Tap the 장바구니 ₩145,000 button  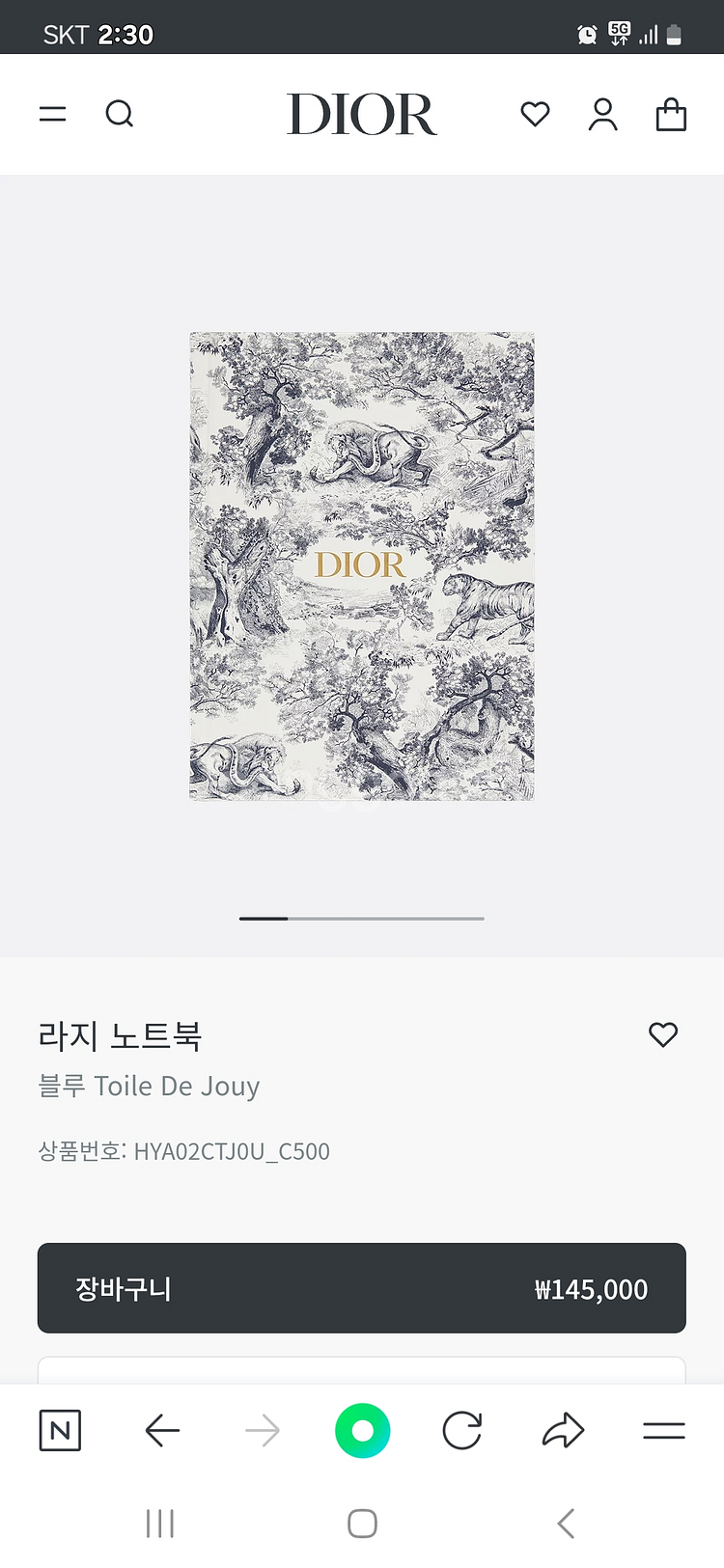pyautogui.click(x=362, y=1288)
